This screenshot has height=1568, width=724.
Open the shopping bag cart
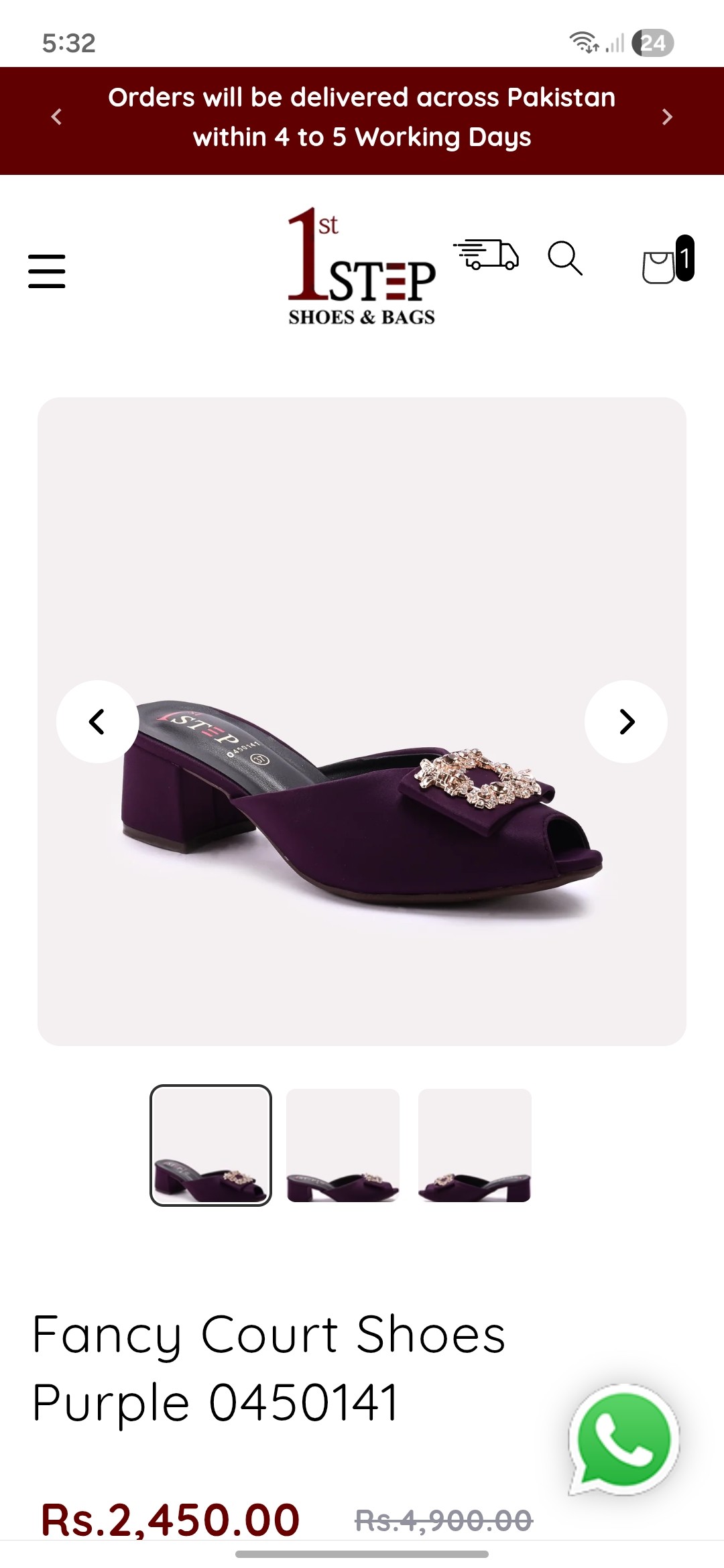668,260
